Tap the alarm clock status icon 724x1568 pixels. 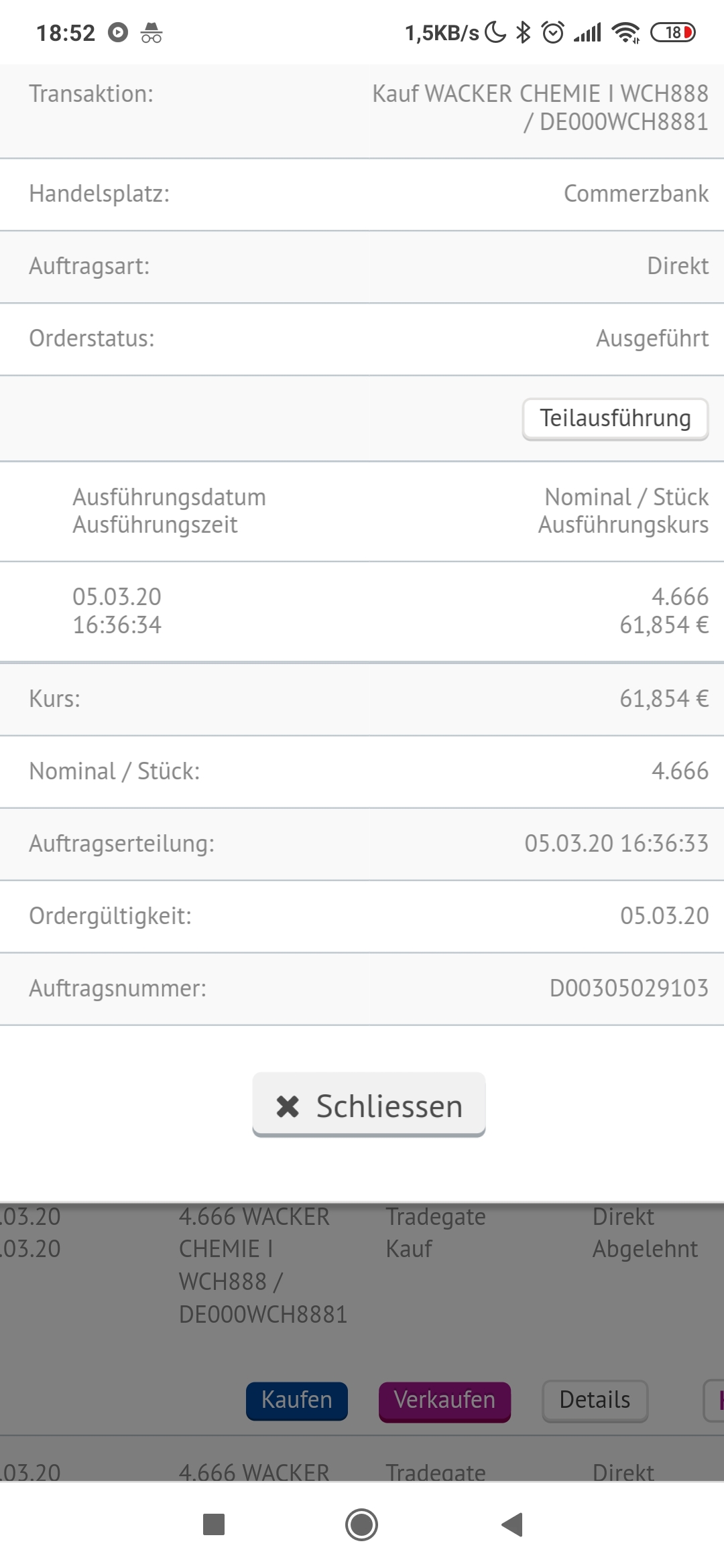pyautogui.click(x=552, y=32)
